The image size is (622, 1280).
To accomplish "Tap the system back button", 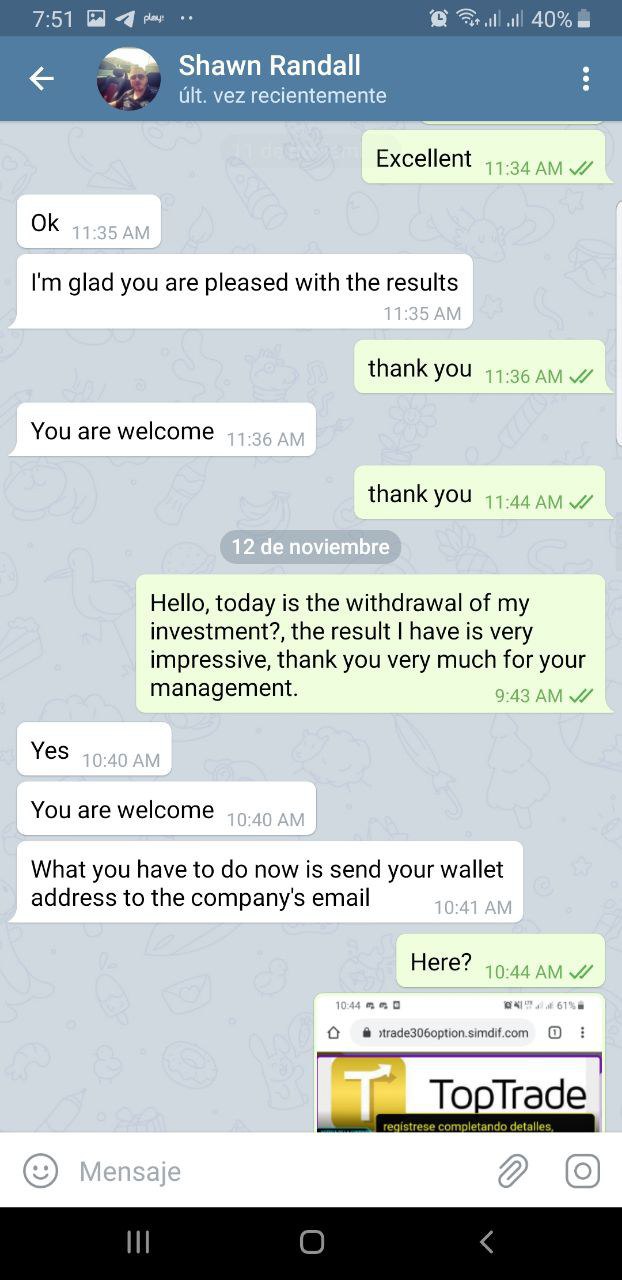I will (486, 1242).
